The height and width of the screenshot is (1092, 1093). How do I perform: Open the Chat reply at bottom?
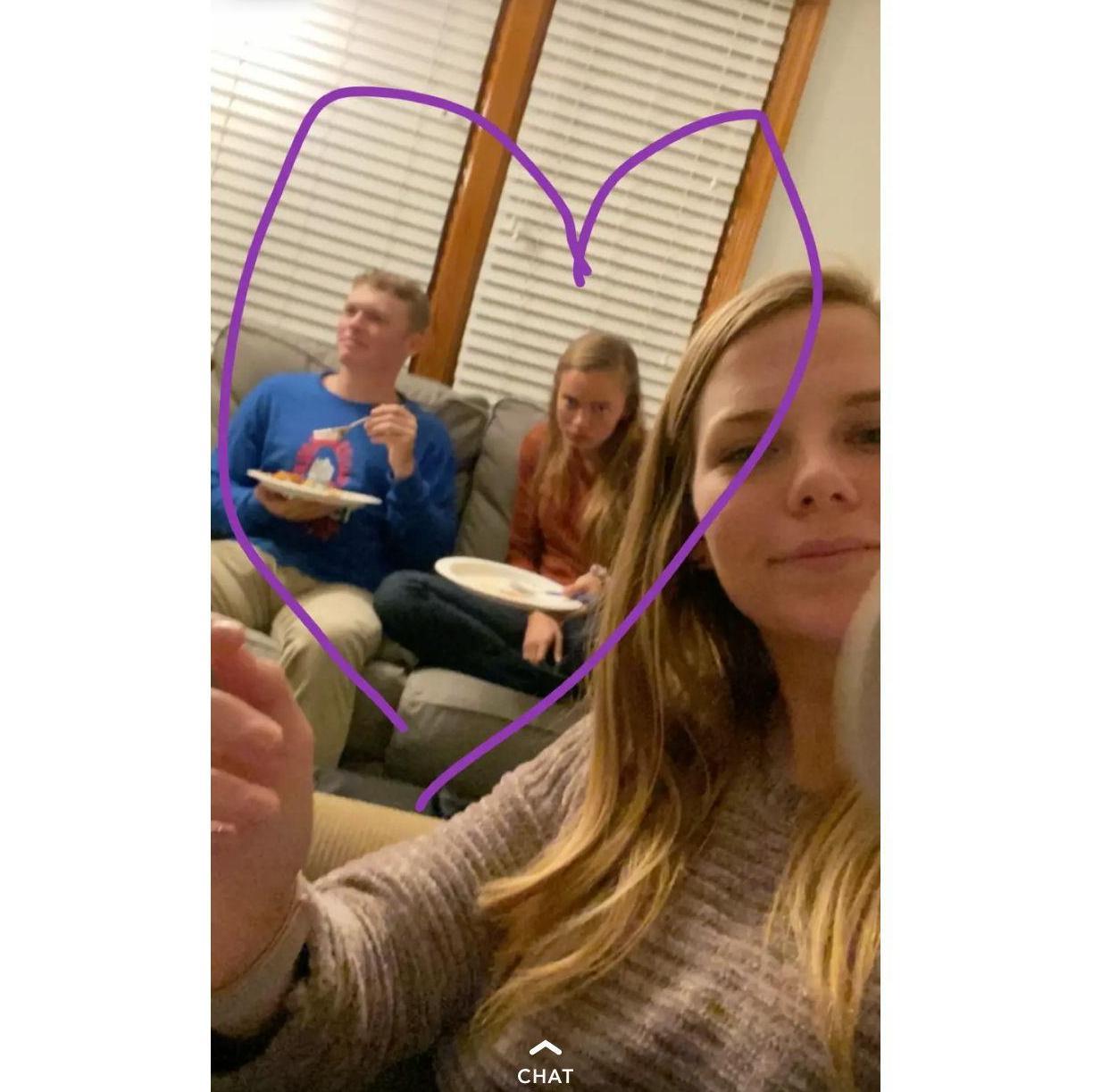(546, 1064)
